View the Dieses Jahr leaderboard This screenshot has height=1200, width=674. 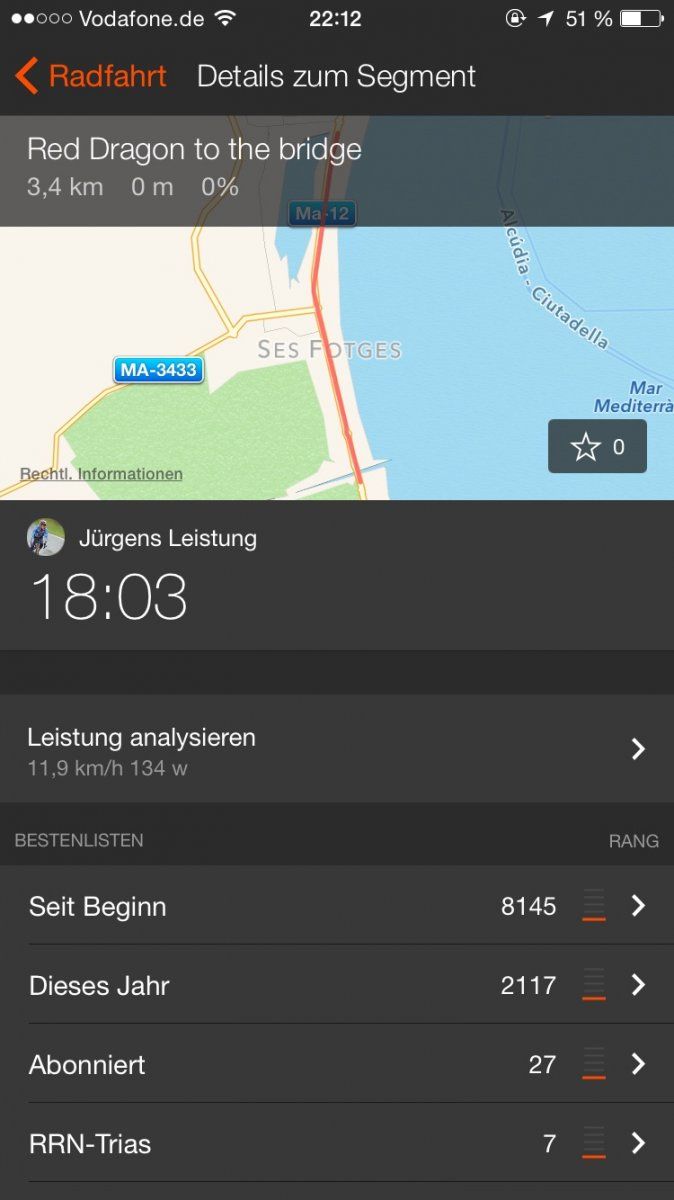337,985
